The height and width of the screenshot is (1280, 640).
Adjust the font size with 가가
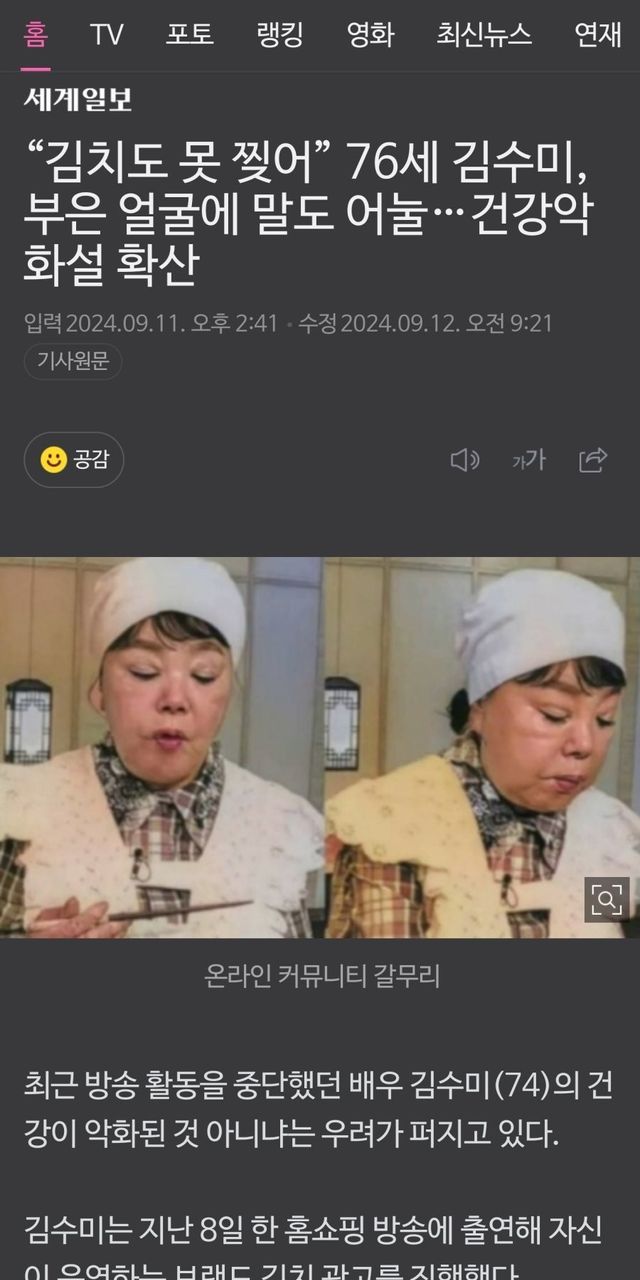click(x=528, y=460)
